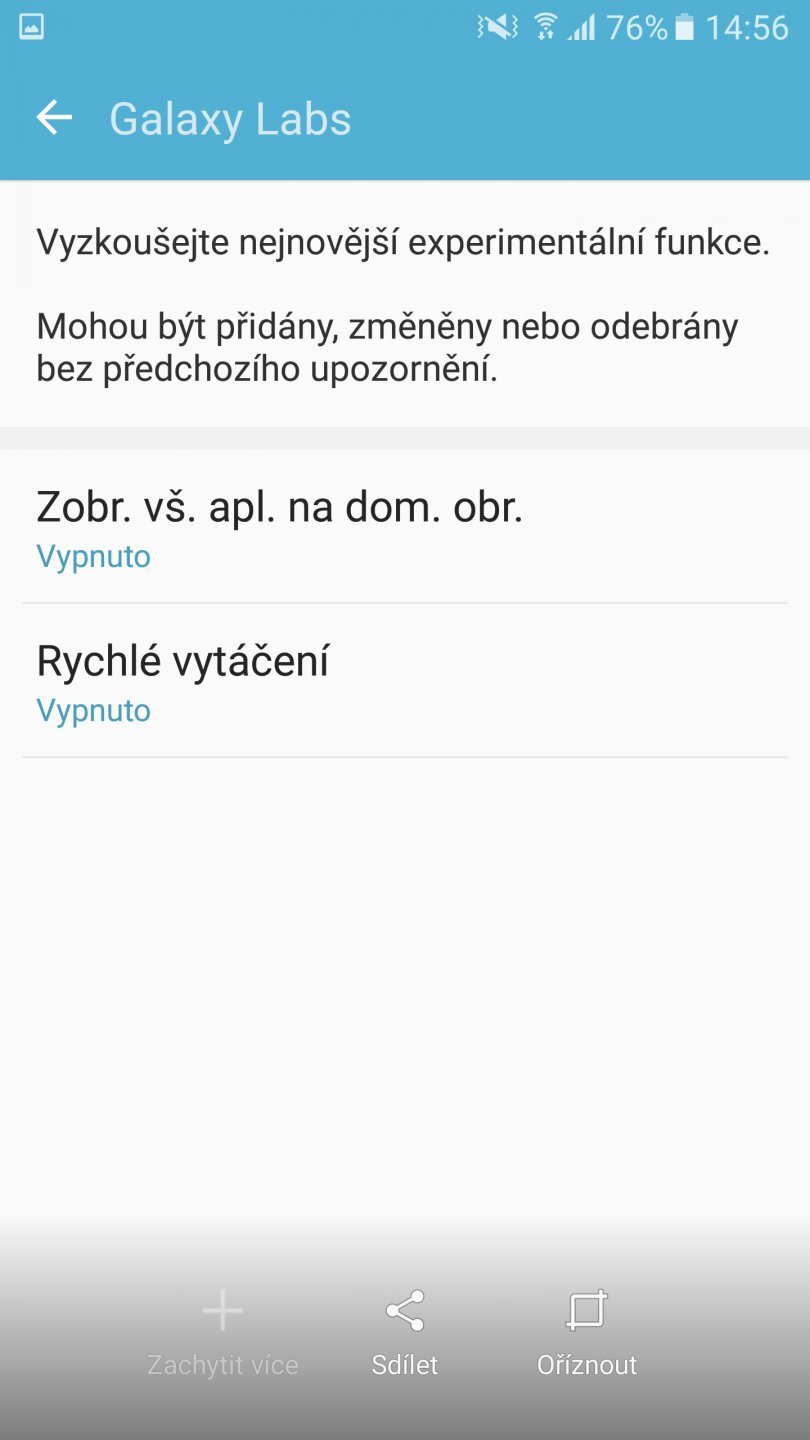
Task: Open the screenshot notification icon
Action: click(x=30, y=27)
